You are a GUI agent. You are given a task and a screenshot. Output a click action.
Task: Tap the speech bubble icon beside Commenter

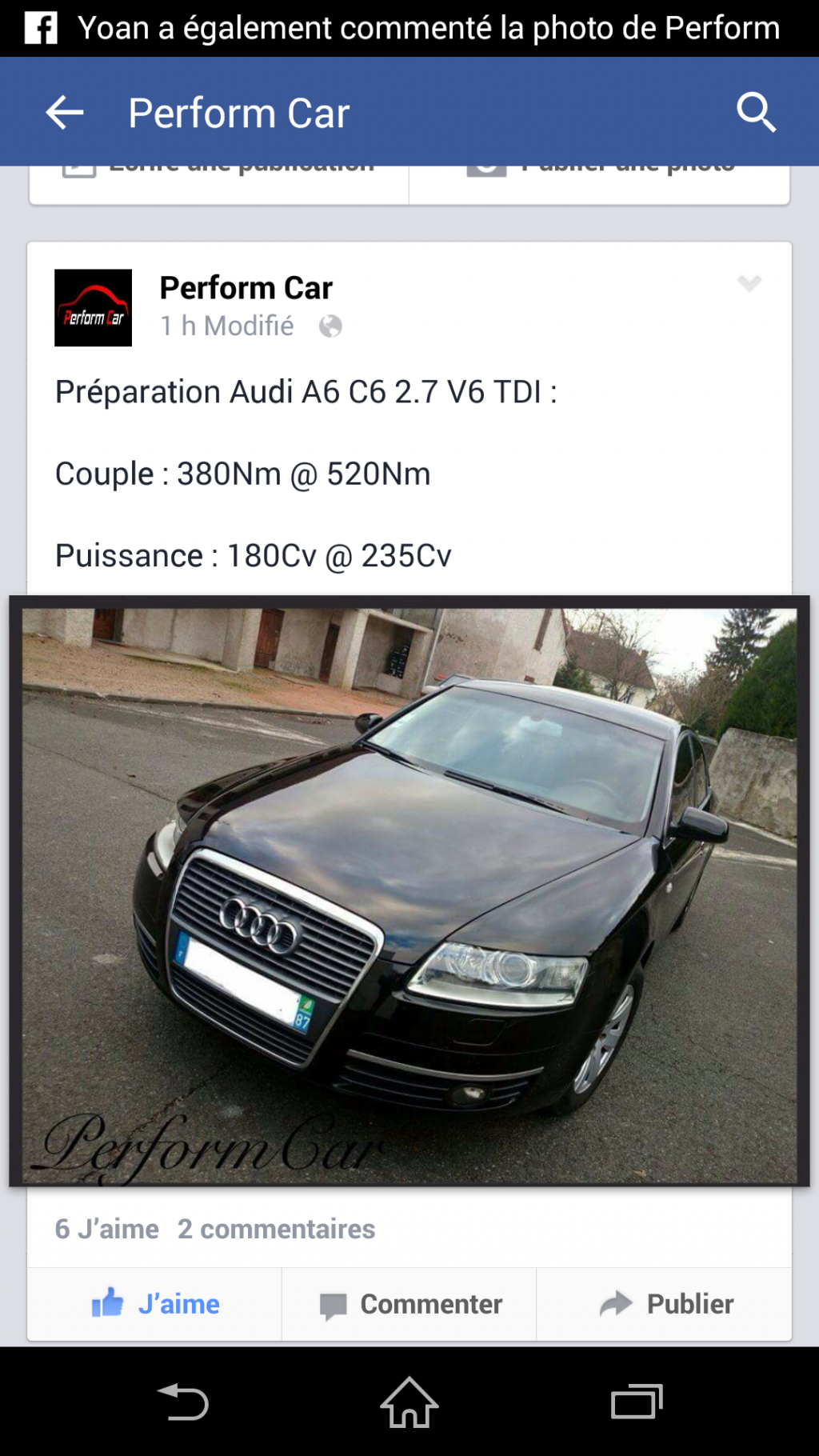pos(335,1303)
